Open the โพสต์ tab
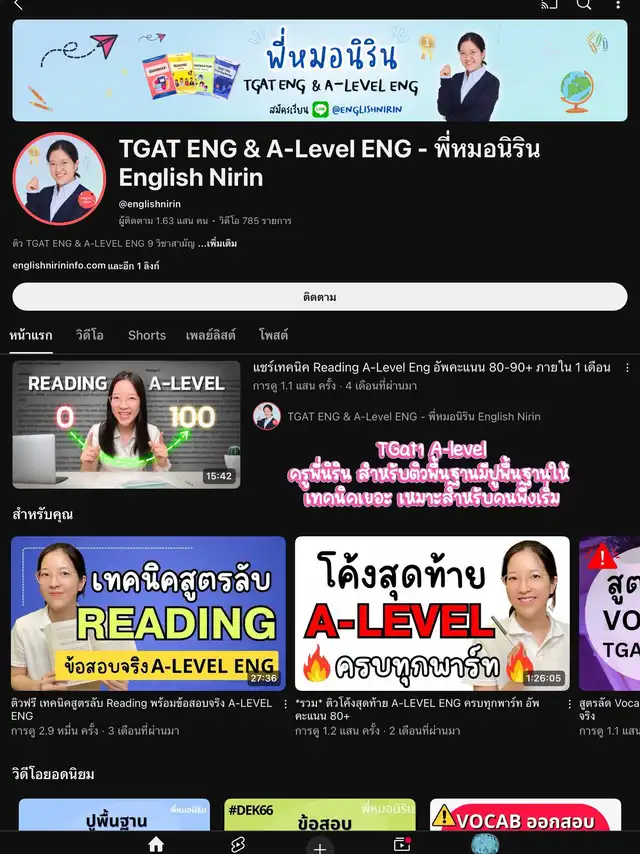The height and width of the screenshot is (854, 640). point(273,335)
